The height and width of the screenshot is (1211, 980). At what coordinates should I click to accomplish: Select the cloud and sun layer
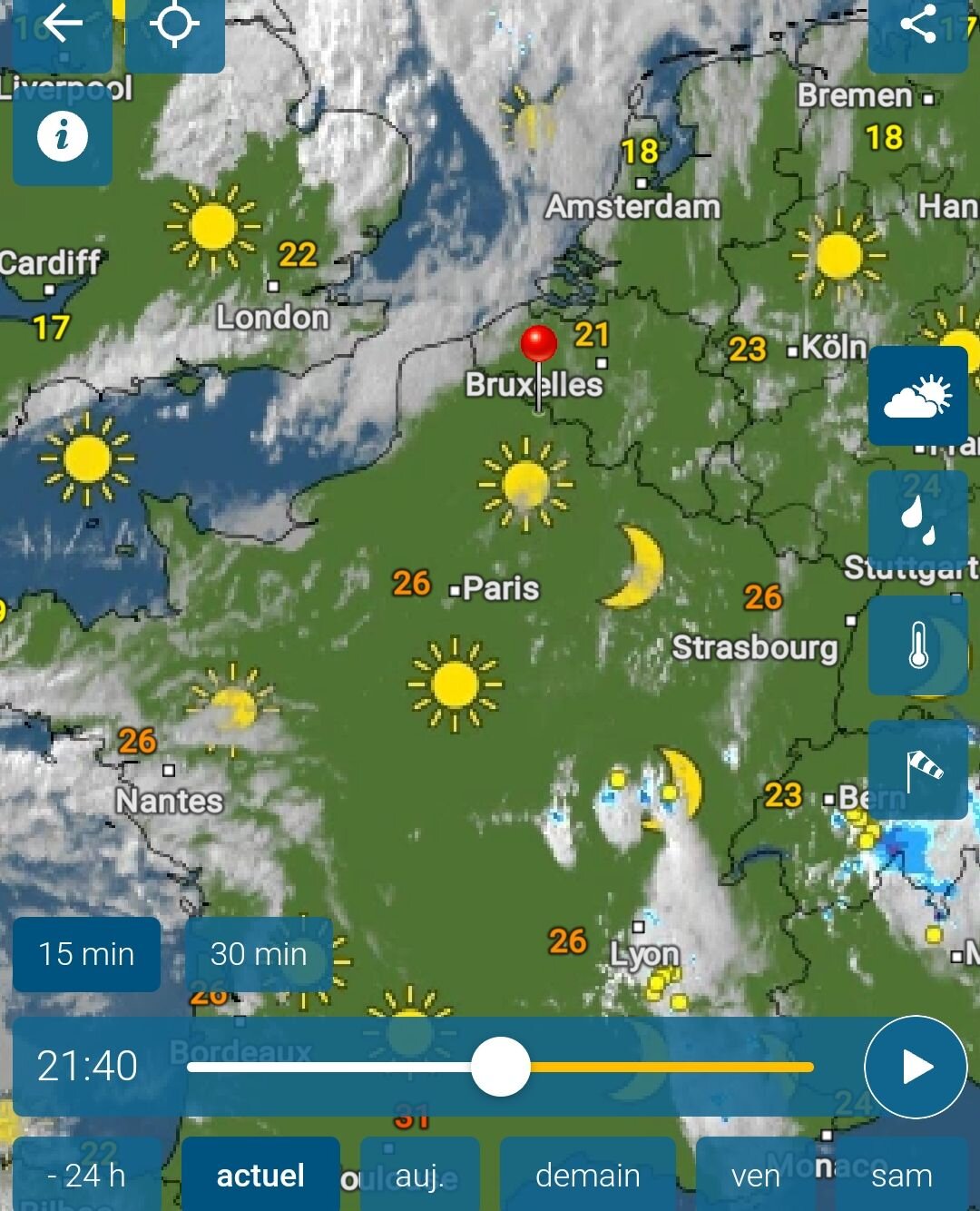pyautogui.click(x=917, y=397)
